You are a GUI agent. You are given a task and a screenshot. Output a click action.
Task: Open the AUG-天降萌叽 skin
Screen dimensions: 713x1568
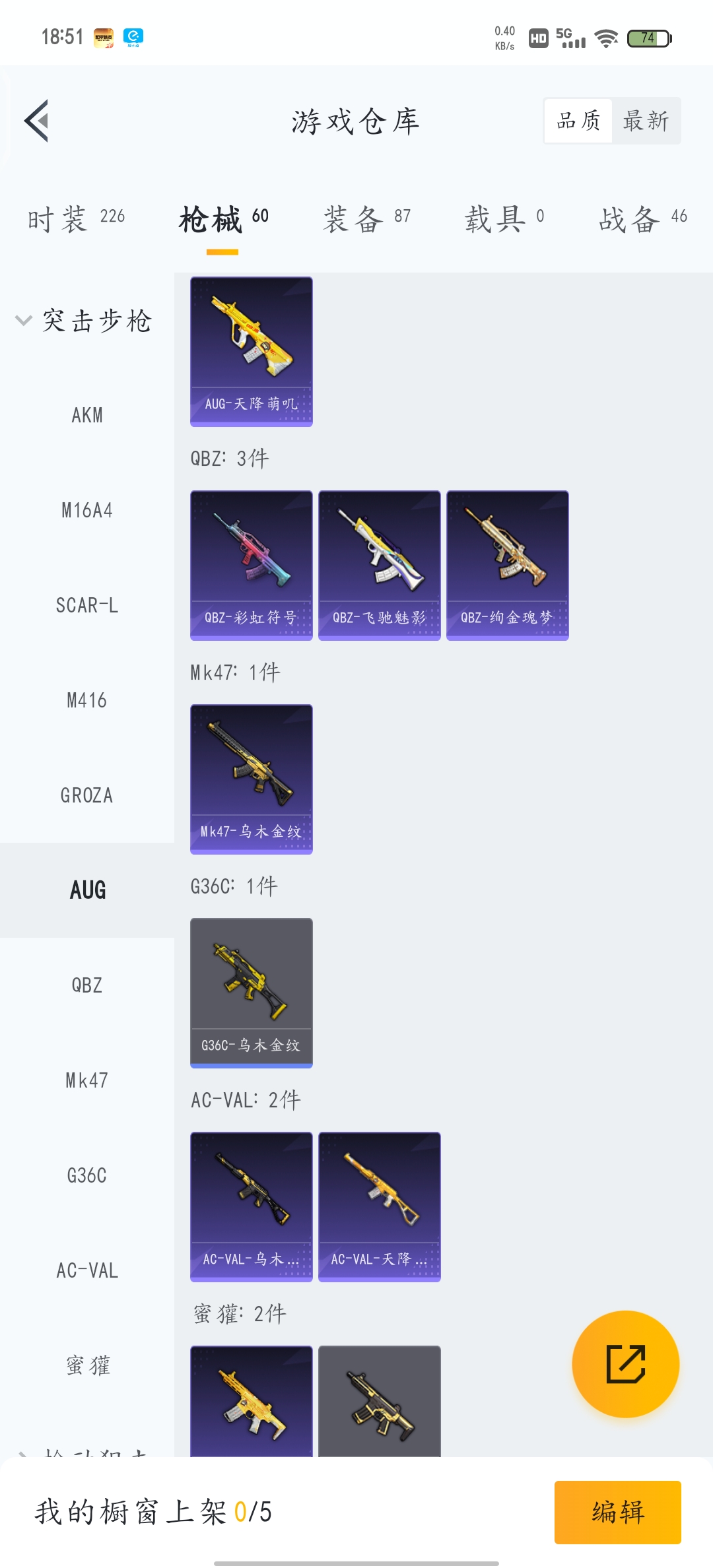pyautogui.click(x=252, y=352)
